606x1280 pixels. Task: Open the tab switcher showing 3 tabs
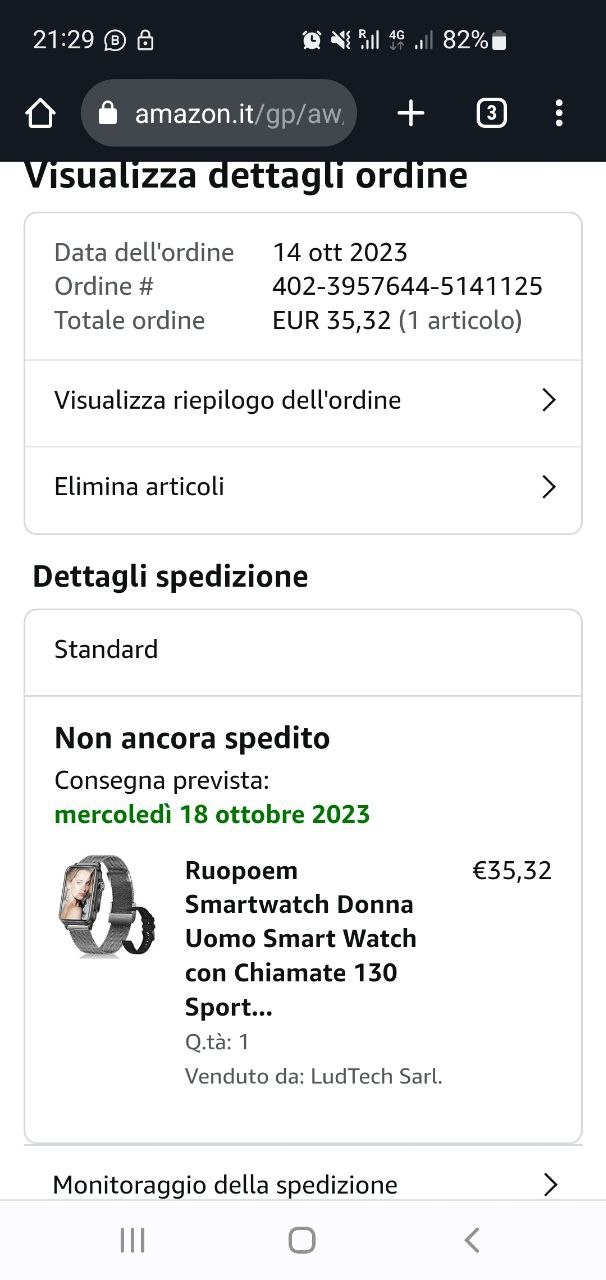tap(490, 114)
